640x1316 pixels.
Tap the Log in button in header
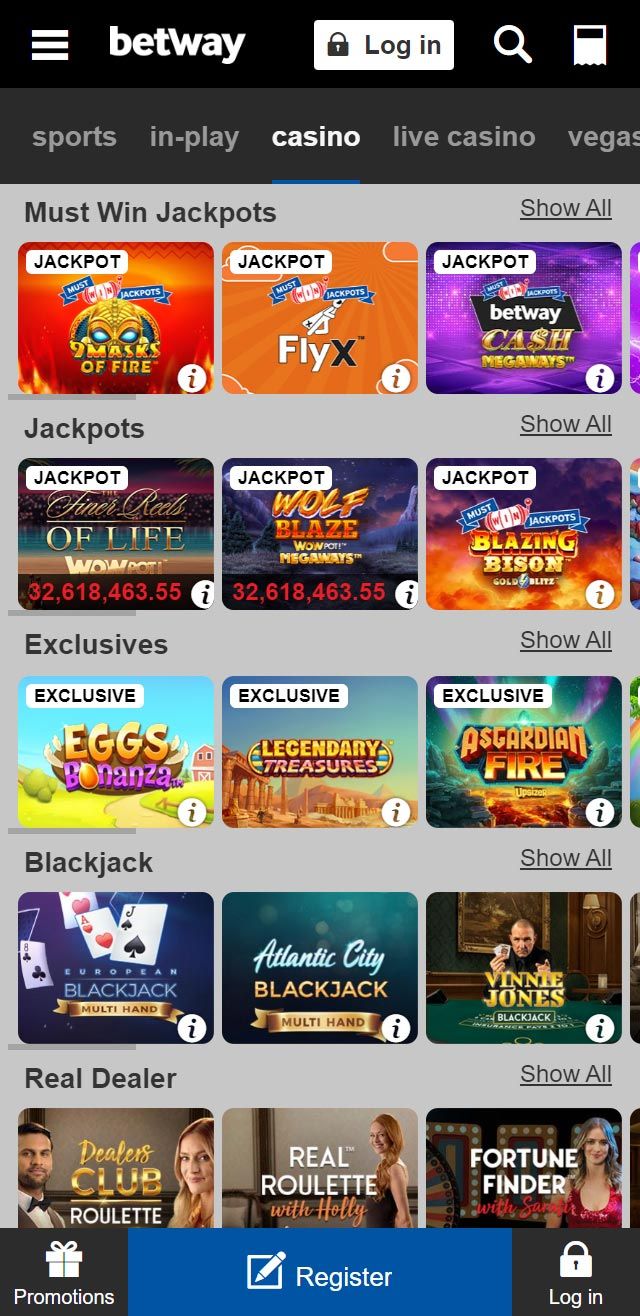384,45
